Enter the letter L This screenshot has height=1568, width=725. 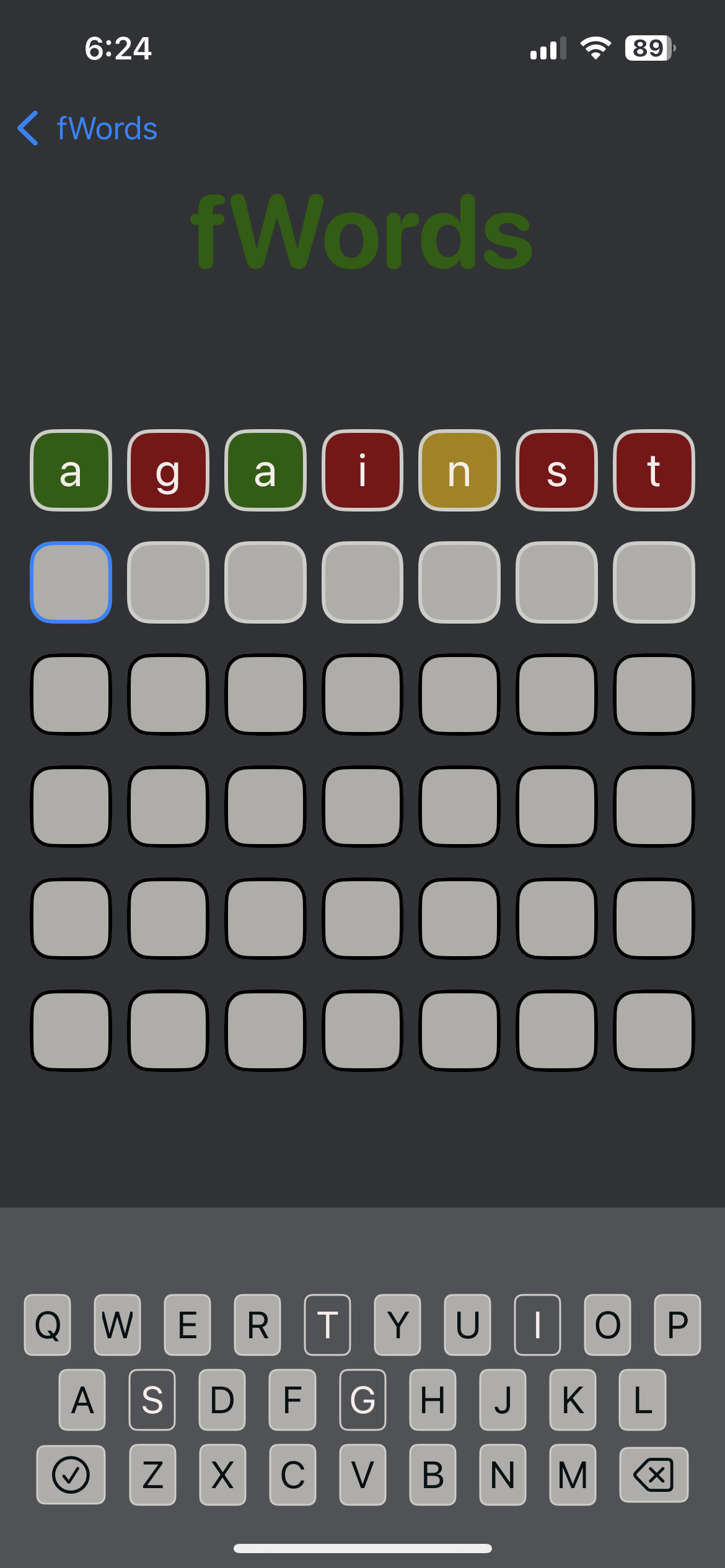[643, 1400]
